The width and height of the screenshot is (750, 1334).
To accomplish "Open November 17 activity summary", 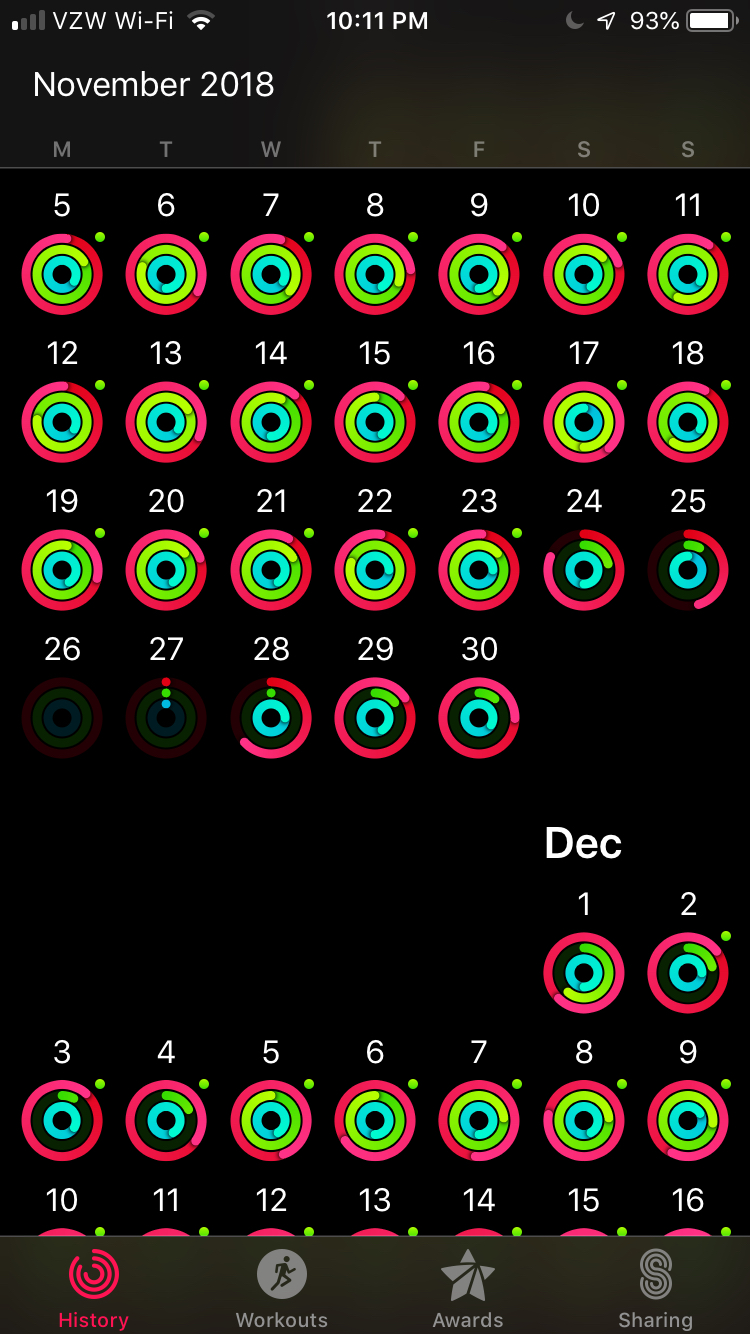I will pos(584,422).
